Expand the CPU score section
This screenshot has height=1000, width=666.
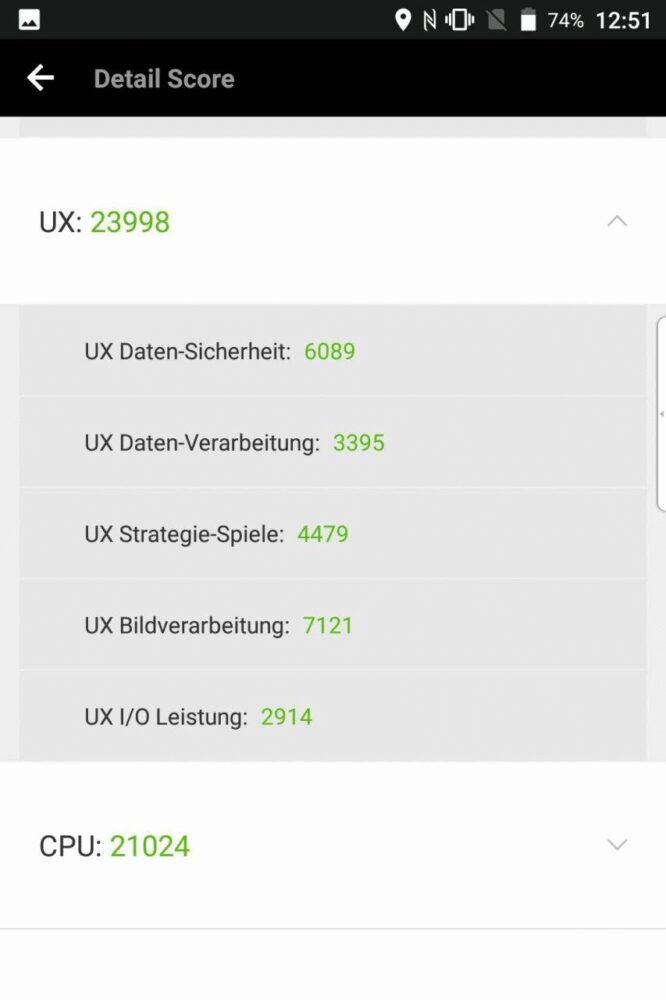[617, 845]
